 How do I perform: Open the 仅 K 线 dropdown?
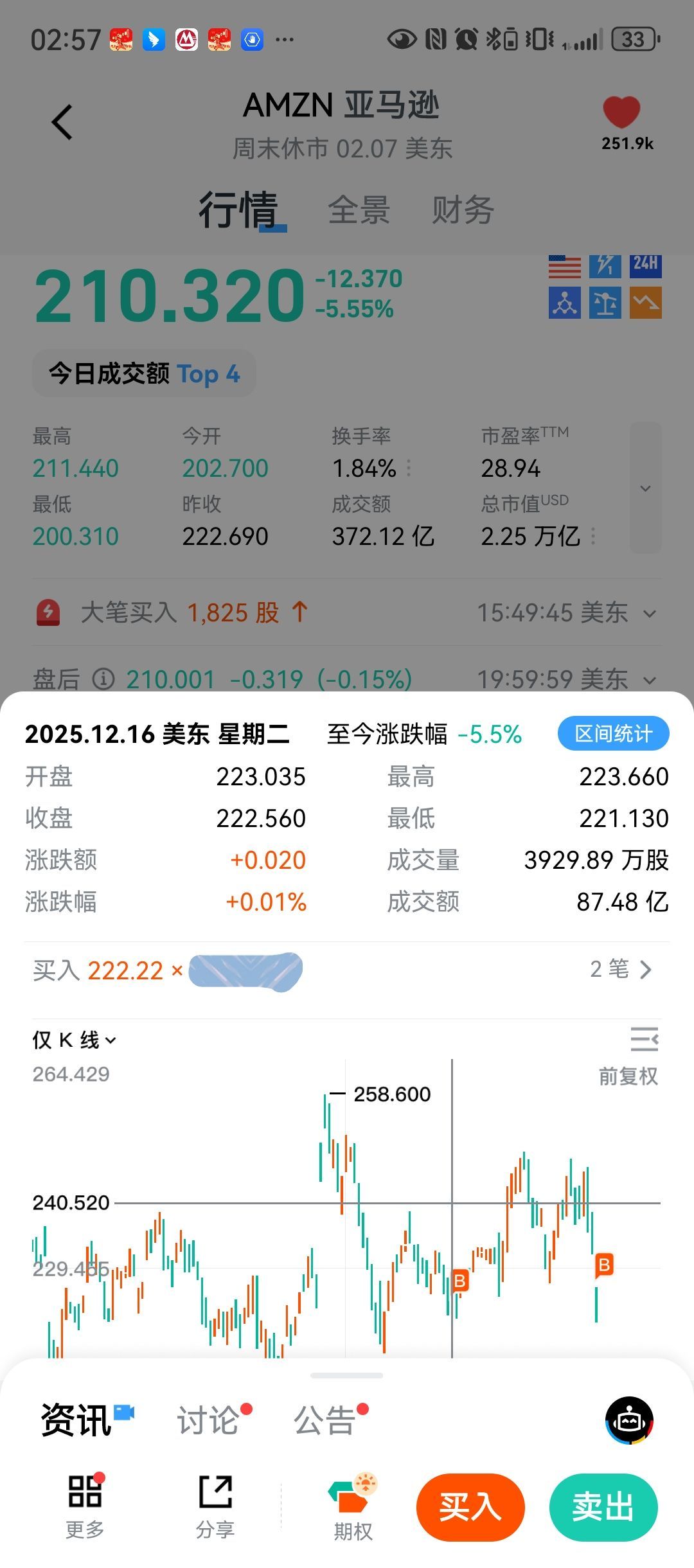pos(75,1040)
